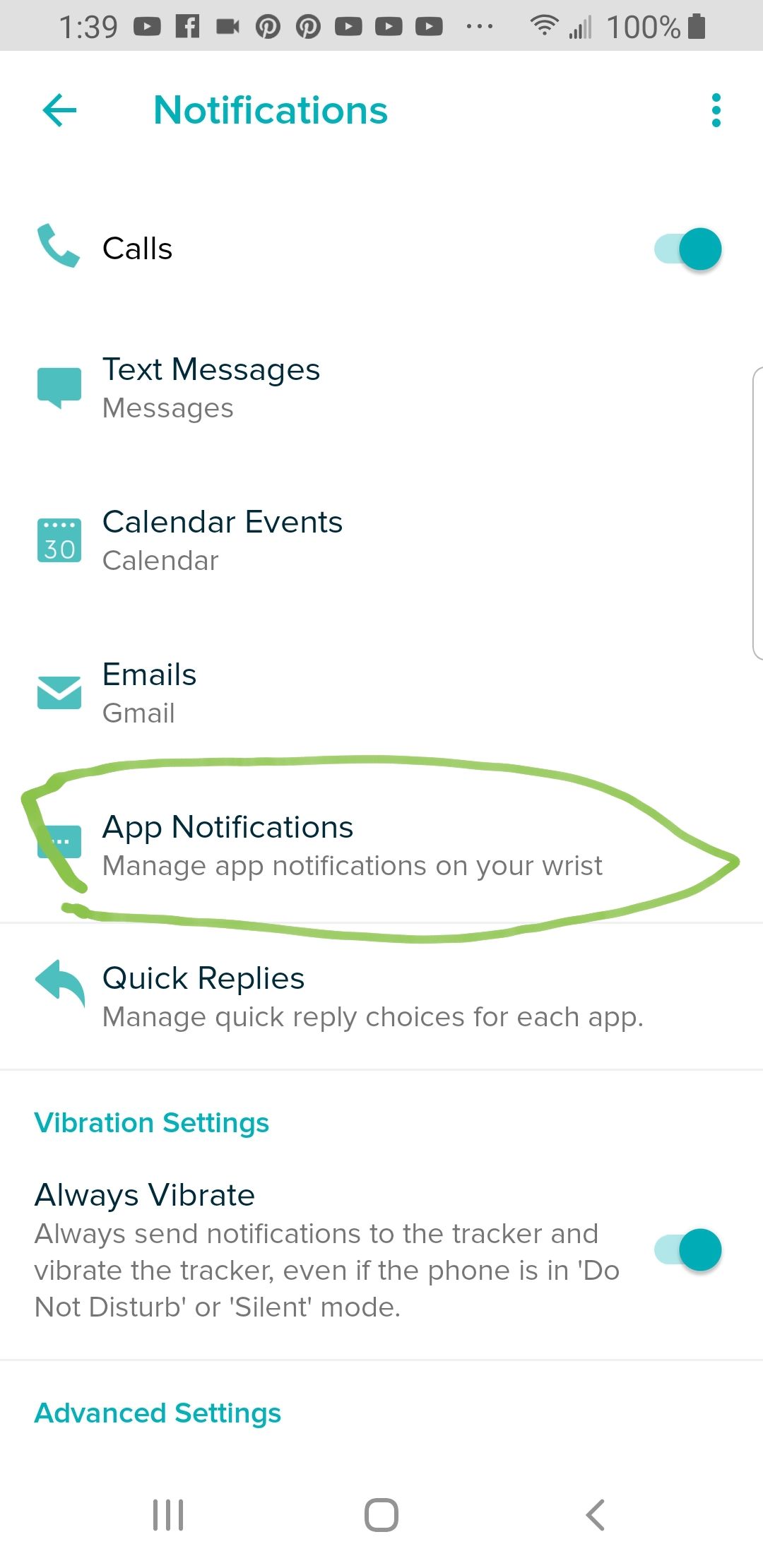Viewport: 763px width, 1568px height.
Task: Open Text Messages settings
Action: [212, 388]
